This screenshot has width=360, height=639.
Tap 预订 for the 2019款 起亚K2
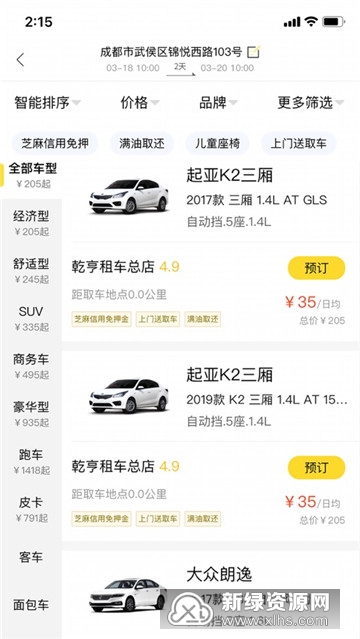pyautogui.click(x=316, y=467)
